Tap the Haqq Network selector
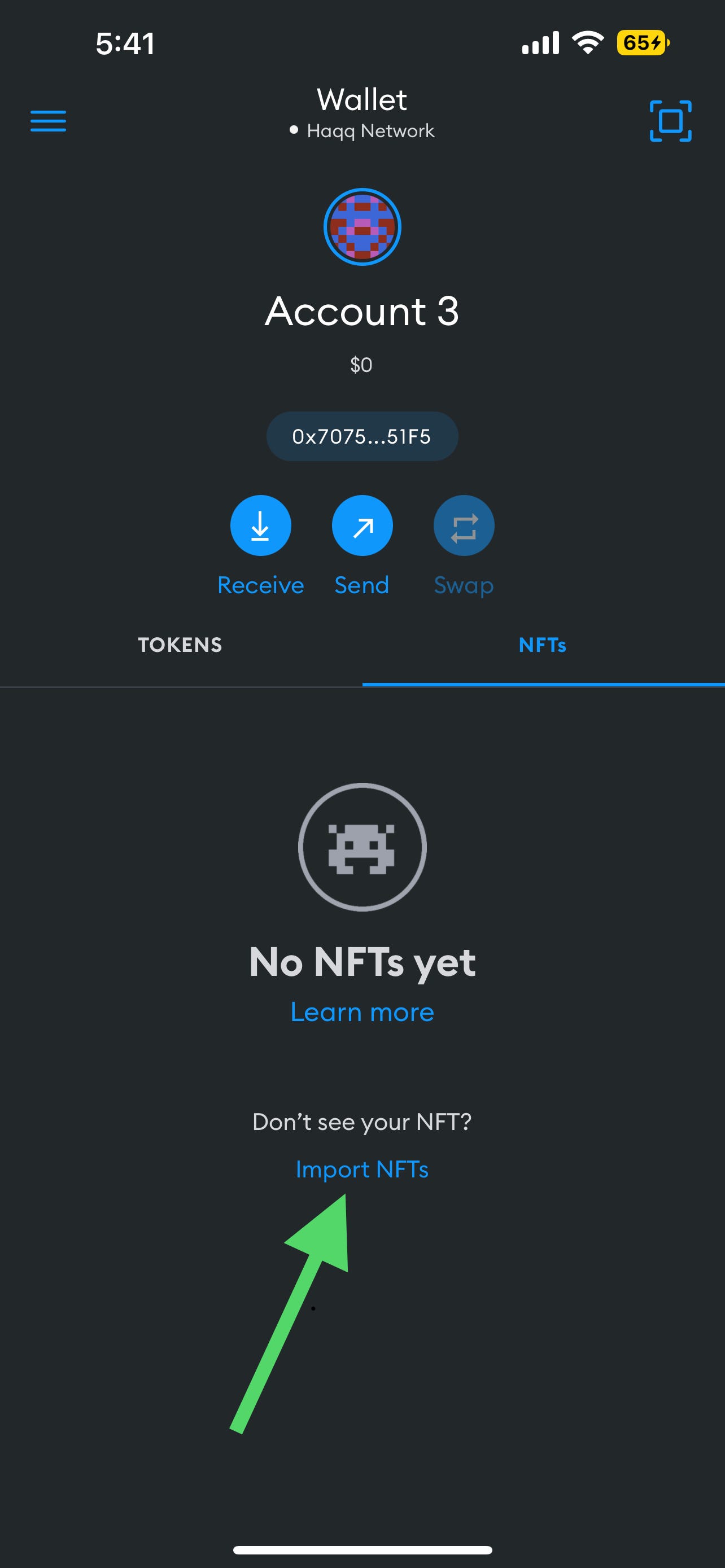Image resolution: width=725 pixels, height=1568 pixels. (362, 130)
